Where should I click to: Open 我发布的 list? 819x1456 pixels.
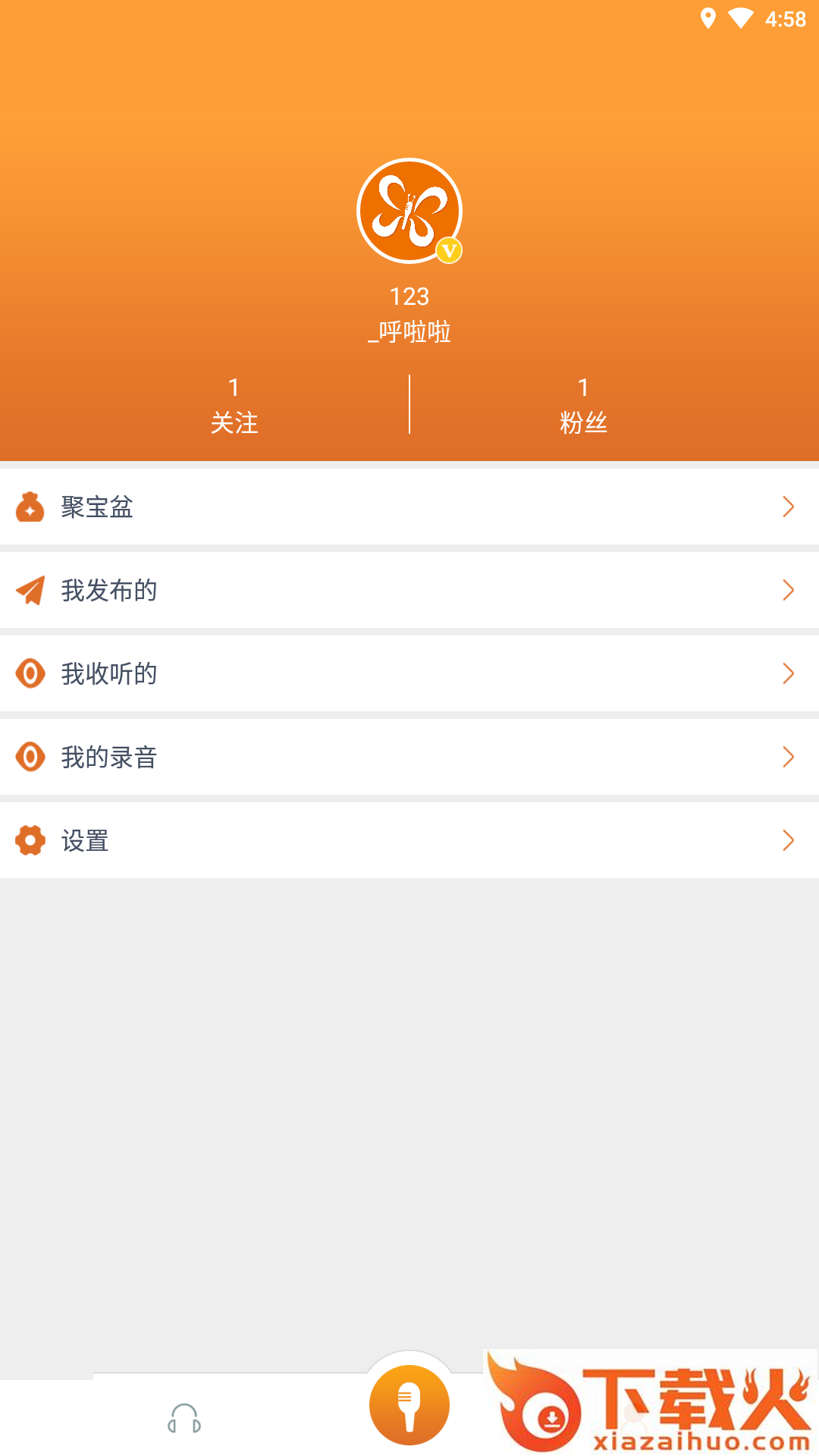409,590
